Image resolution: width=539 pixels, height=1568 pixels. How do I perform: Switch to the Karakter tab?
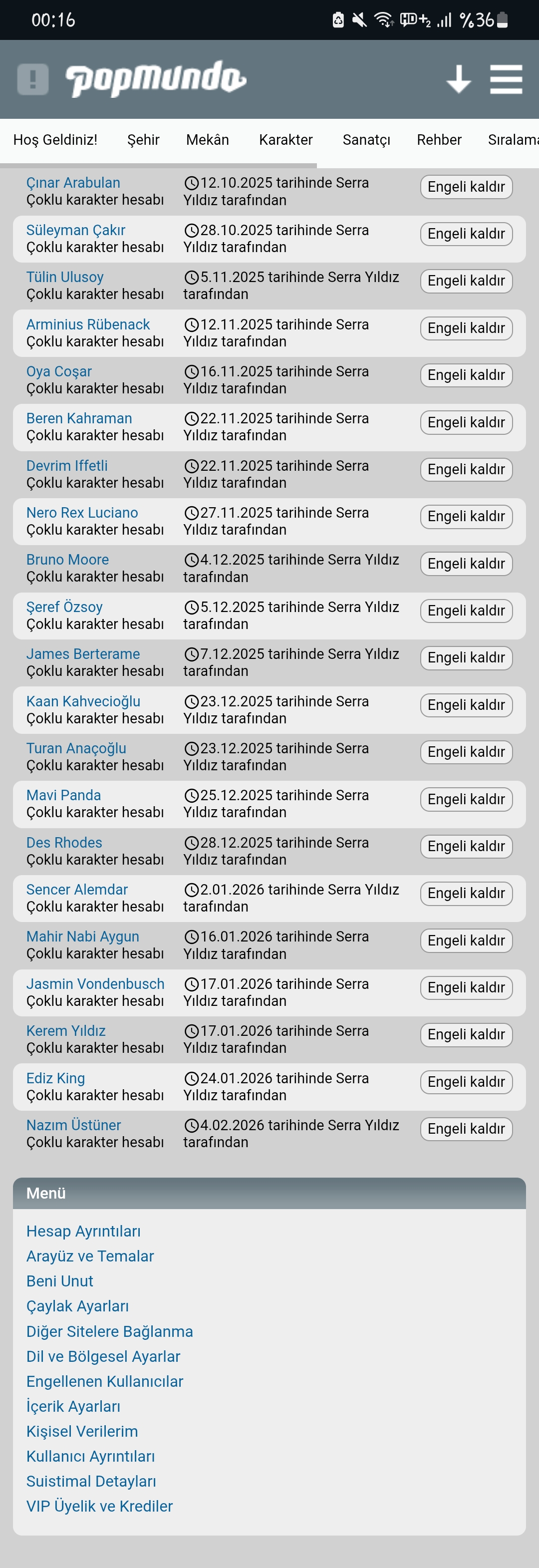click(285, 140)
